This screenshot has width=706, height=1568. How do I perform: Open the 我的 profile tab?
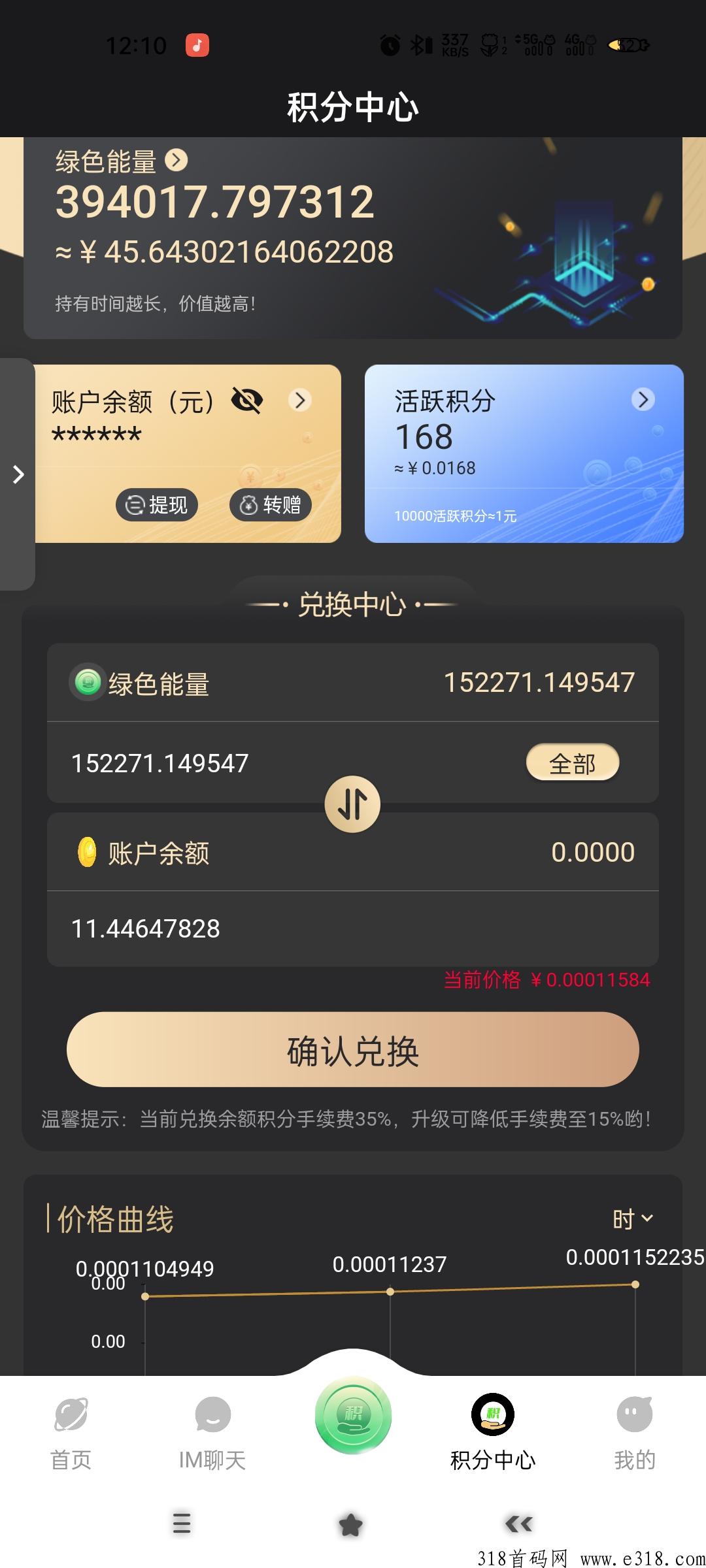[634, 1431]
